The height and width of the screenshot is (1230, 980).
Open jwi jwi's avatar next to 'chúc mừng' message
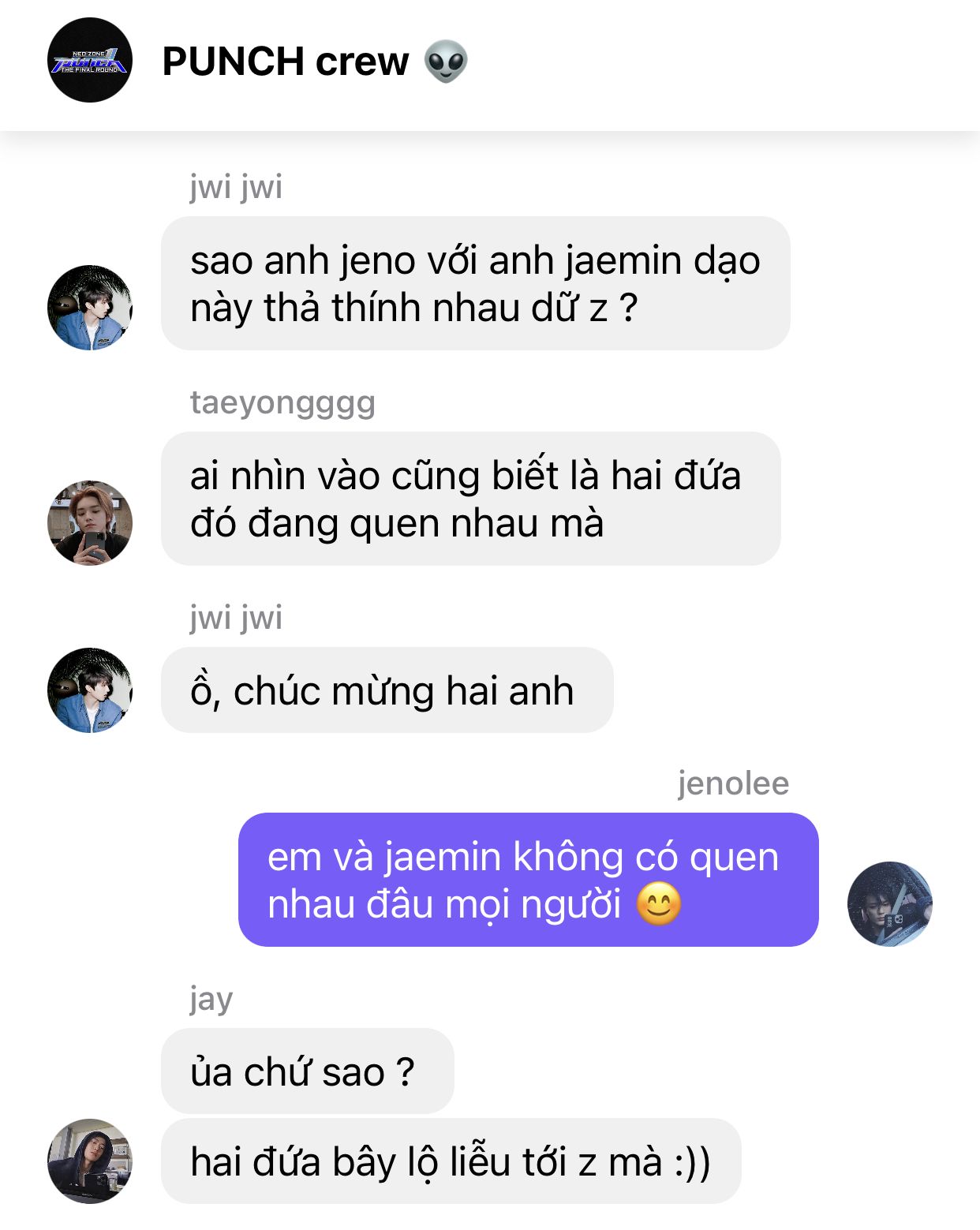tap(89, 690)
